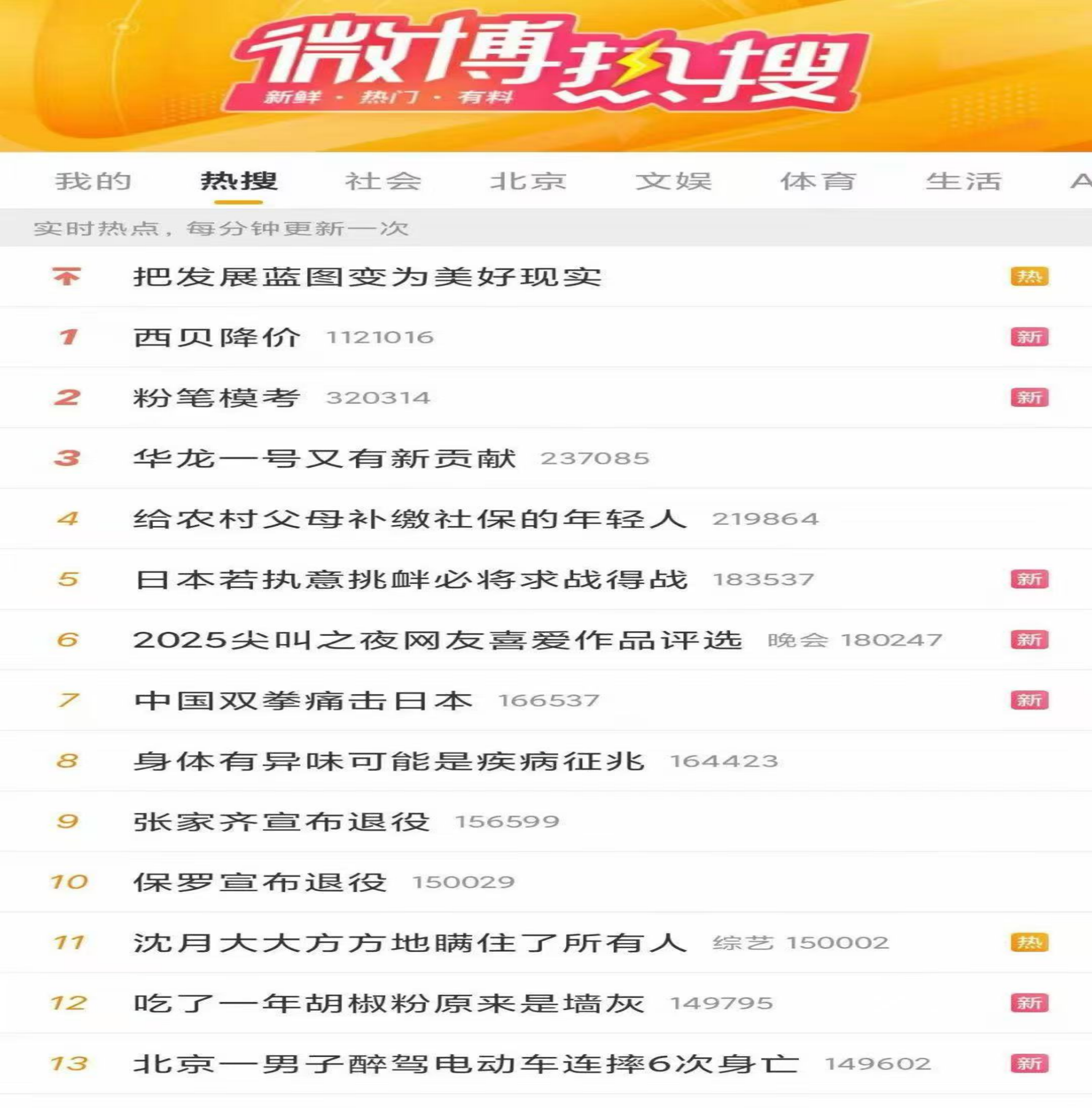
Task: Open 保罗宣布退役 trending entry
Action: click(x=260, y=882)
